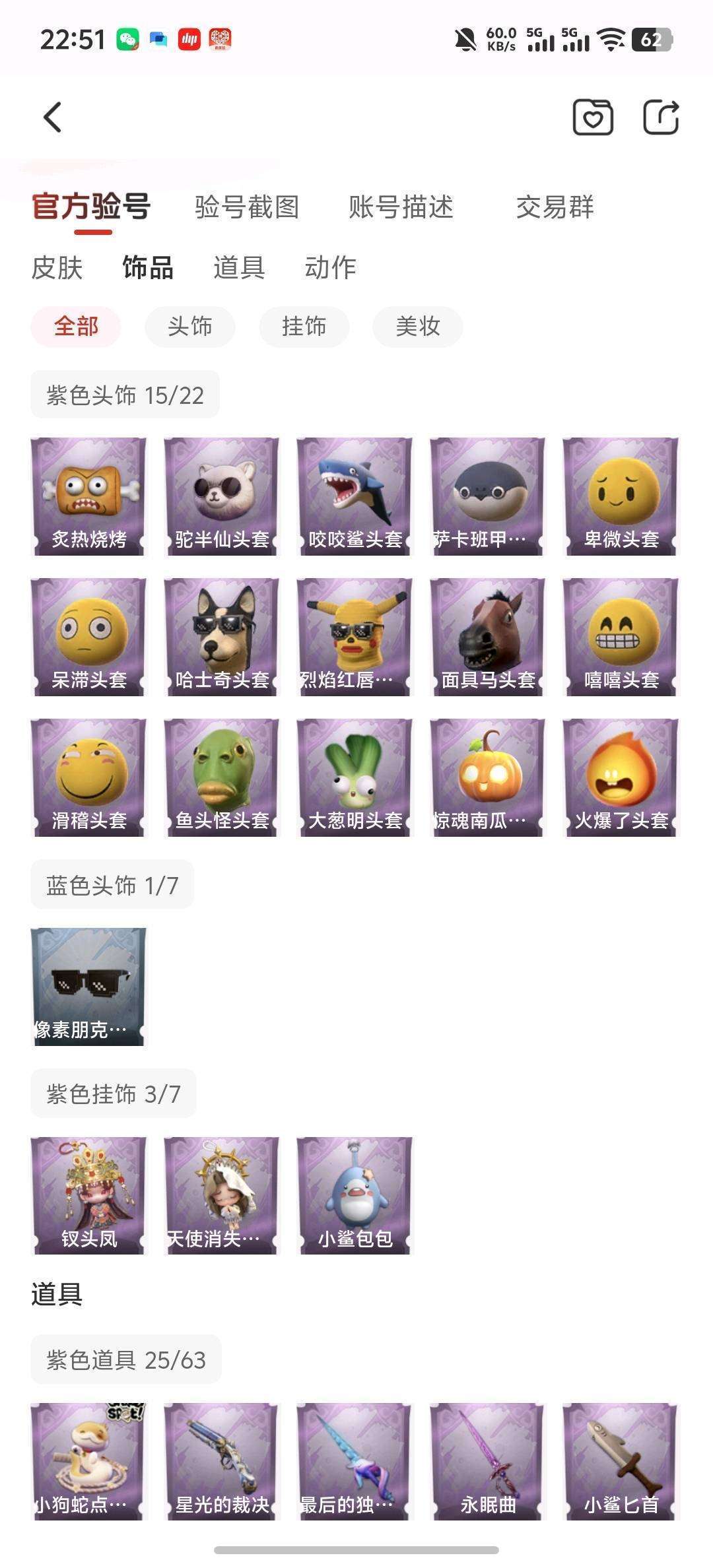The width and height of the screenshot is (713, 1568).
Task: Open the 账号描述 tab
Action: [x=401, y=207]
